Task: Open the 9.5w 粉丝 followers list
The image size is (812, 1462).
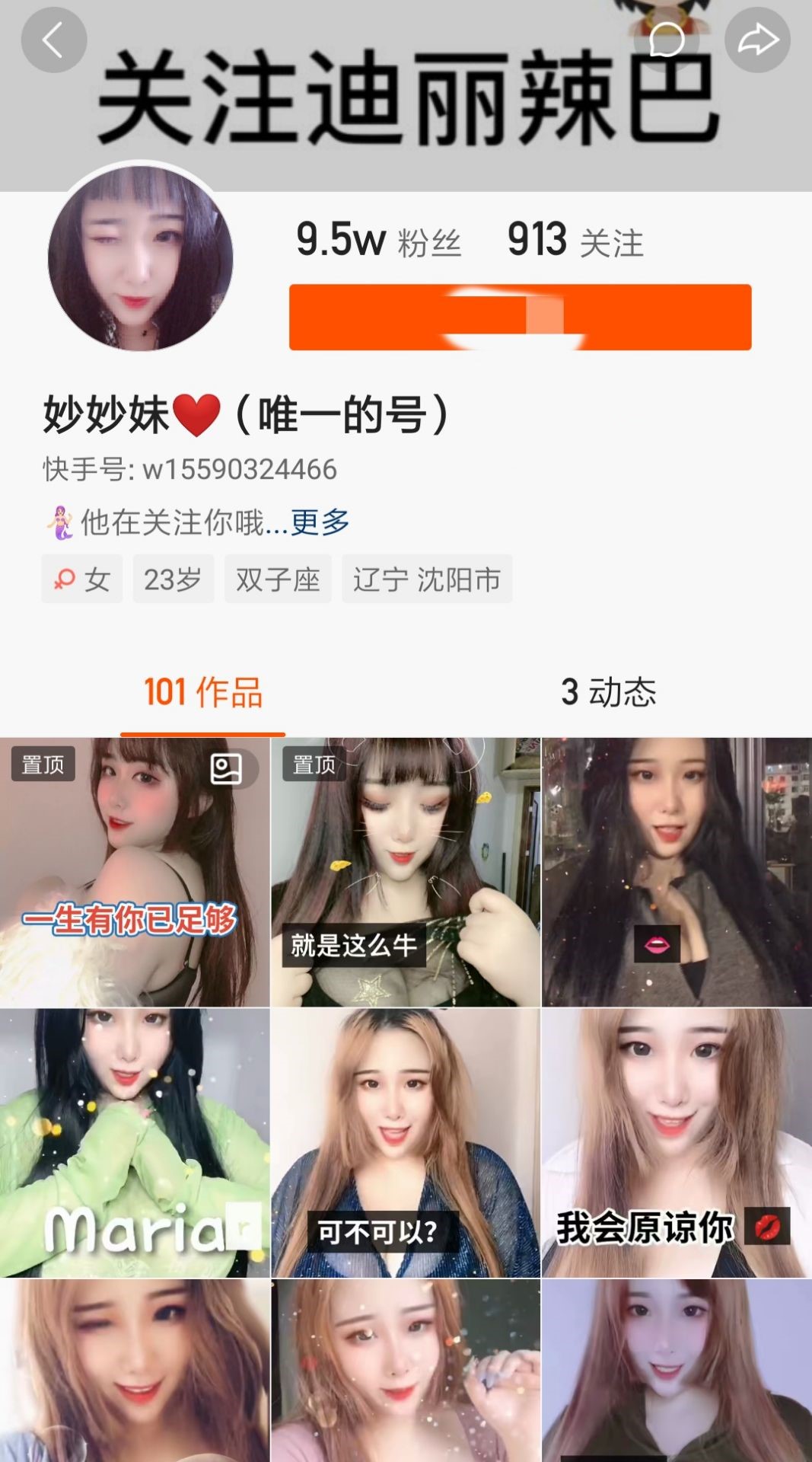Action: click(x=378, y=241)
